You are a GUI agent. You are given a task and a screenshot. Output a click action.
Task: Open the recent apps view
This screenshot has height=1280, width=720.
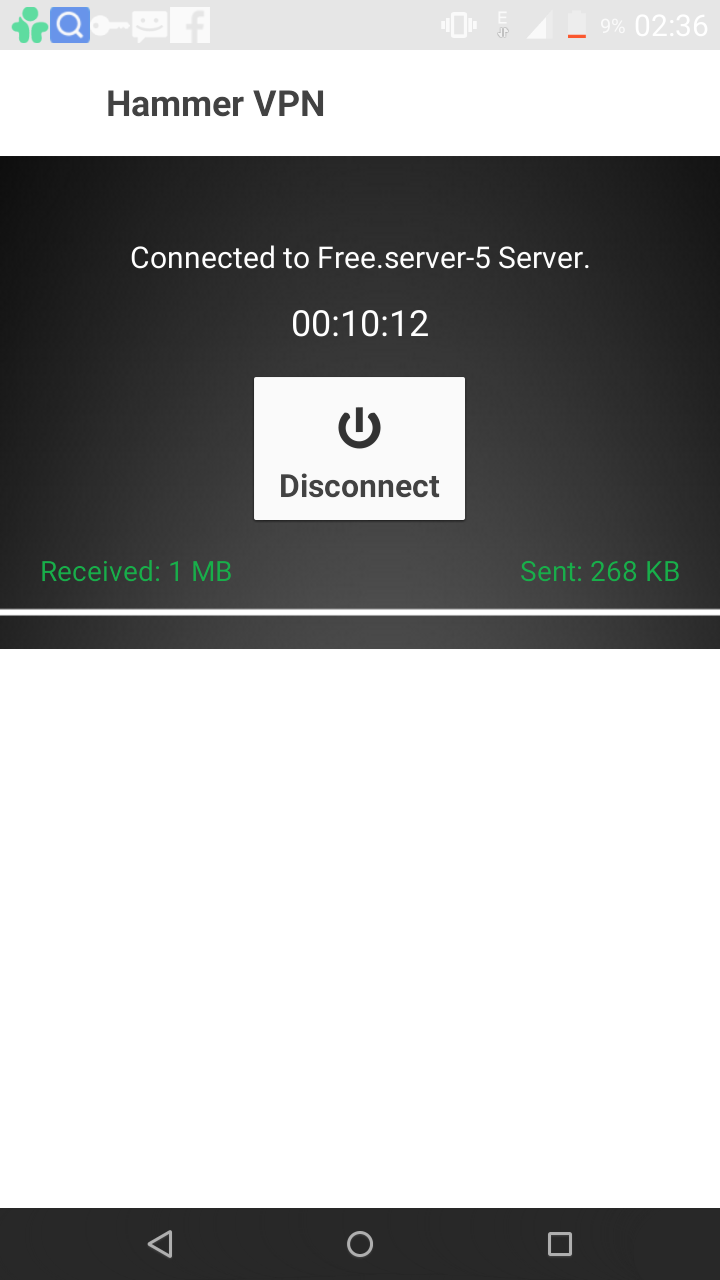(x=560, y=1243)
